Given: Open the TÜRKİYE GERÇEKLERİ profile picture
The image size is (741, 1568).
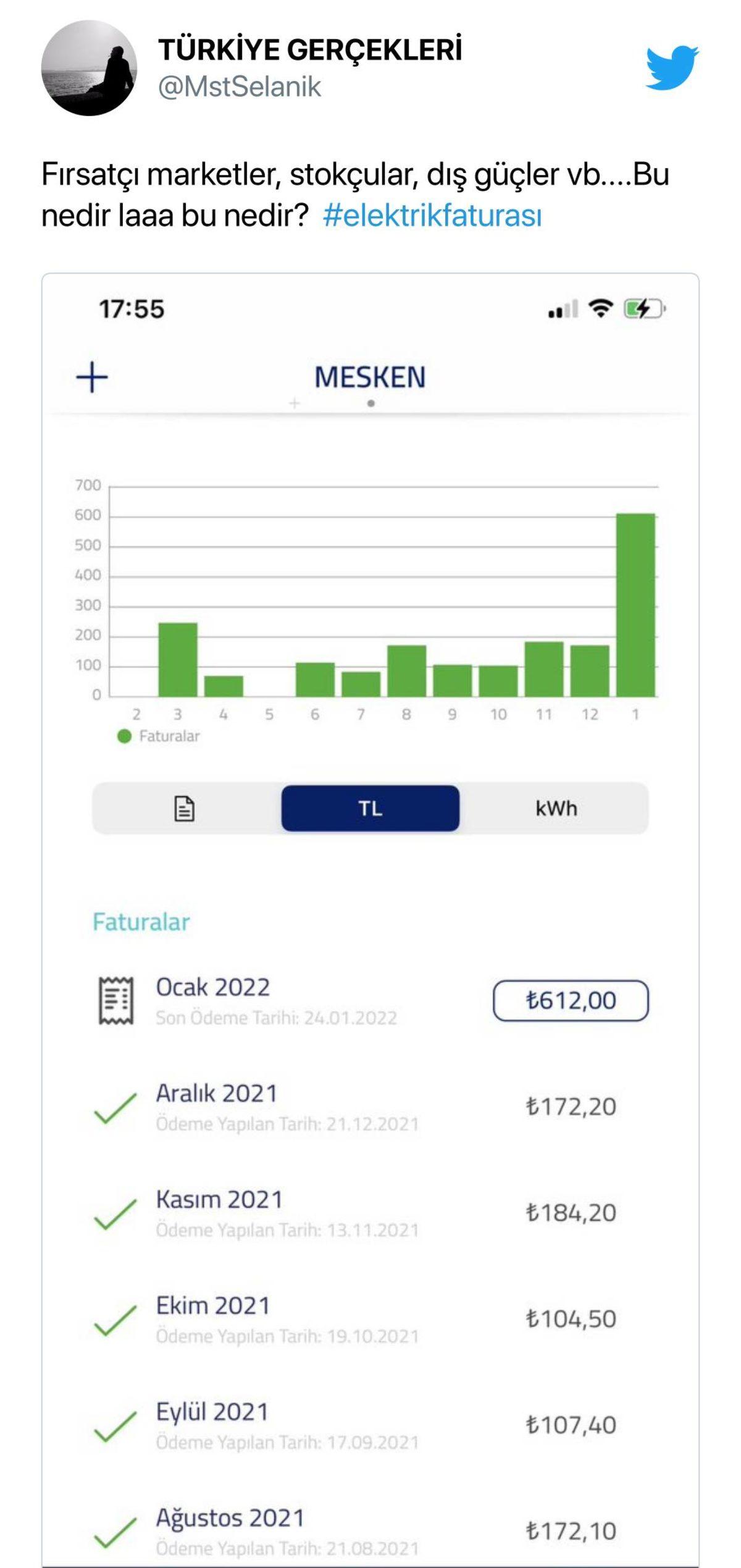Looking at the screenshot, I should (x=89, y=68).
